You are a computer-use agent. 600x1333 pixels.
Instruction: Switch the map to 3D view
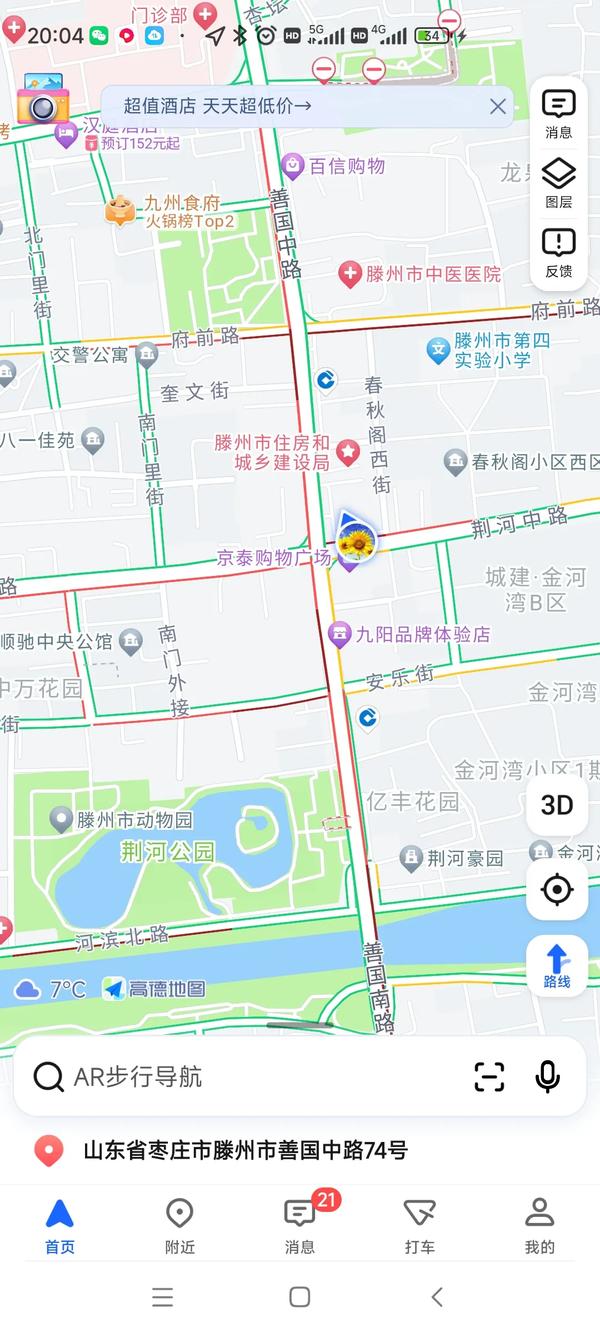pyautogui.click(x=557, y=804)
